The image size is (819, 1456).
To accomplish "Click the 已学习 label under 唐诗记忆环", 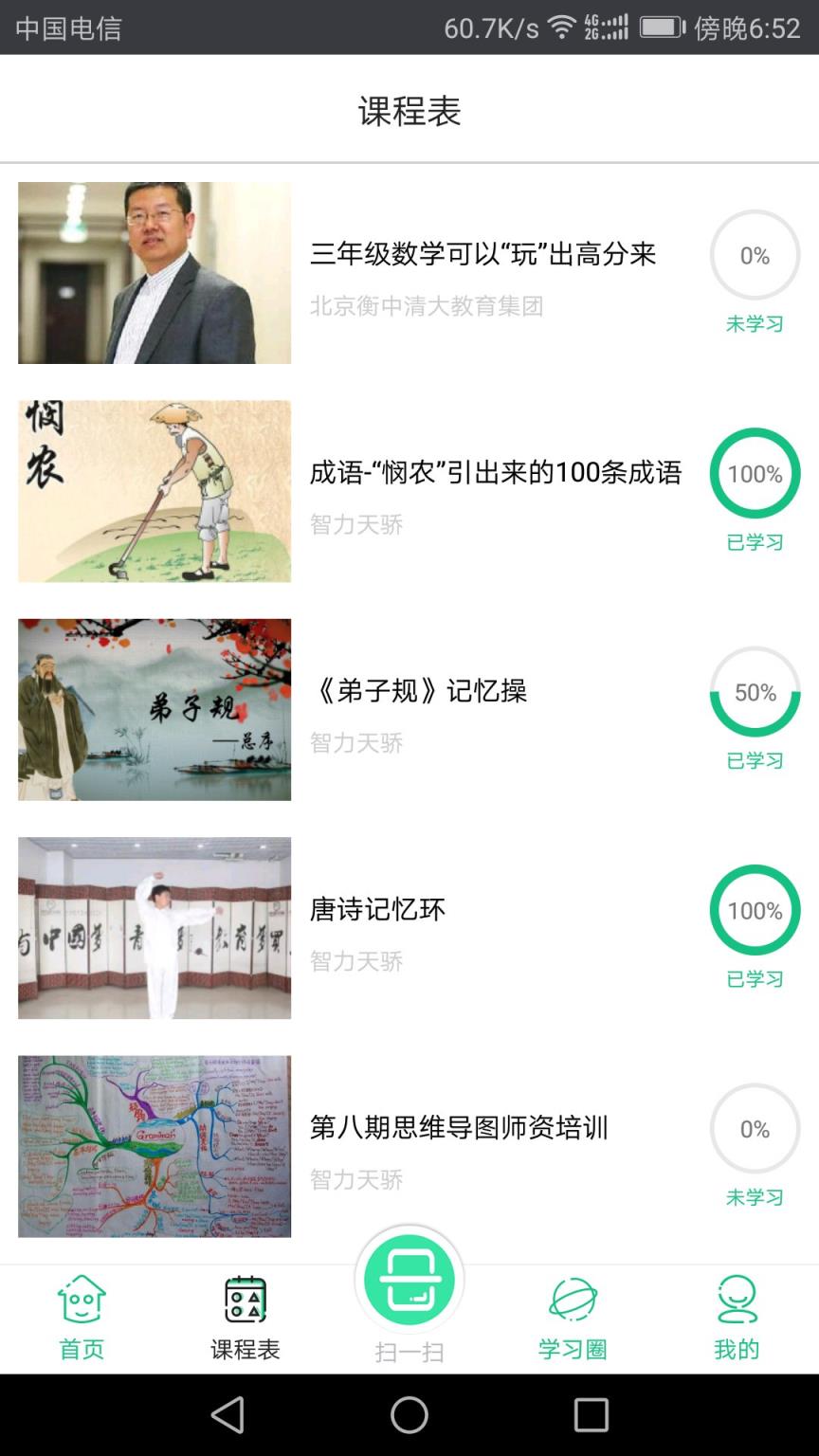I will coord(755,978).
